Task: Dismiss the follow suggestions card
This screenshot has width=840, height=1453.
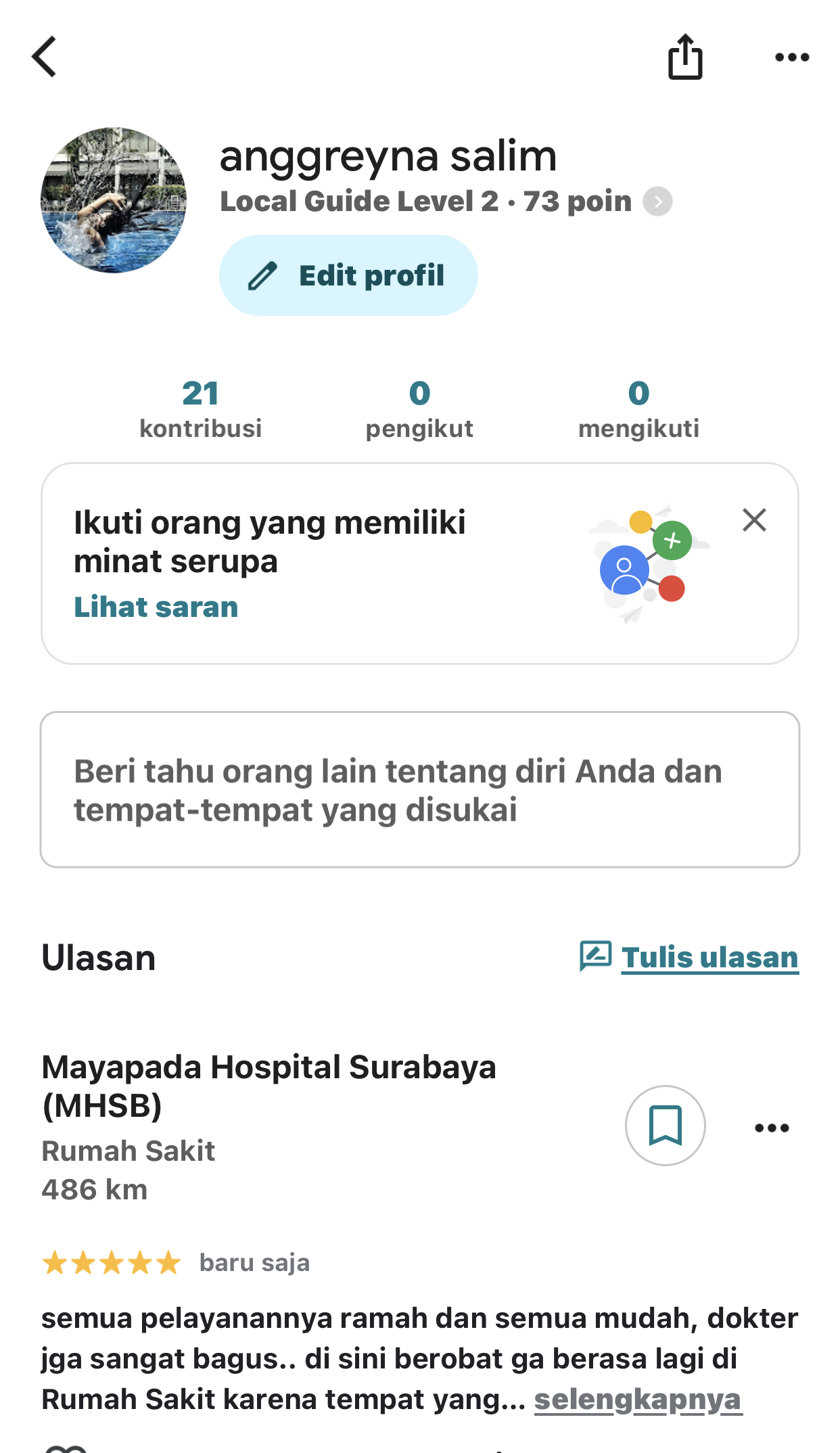Action: pos(754,520)
